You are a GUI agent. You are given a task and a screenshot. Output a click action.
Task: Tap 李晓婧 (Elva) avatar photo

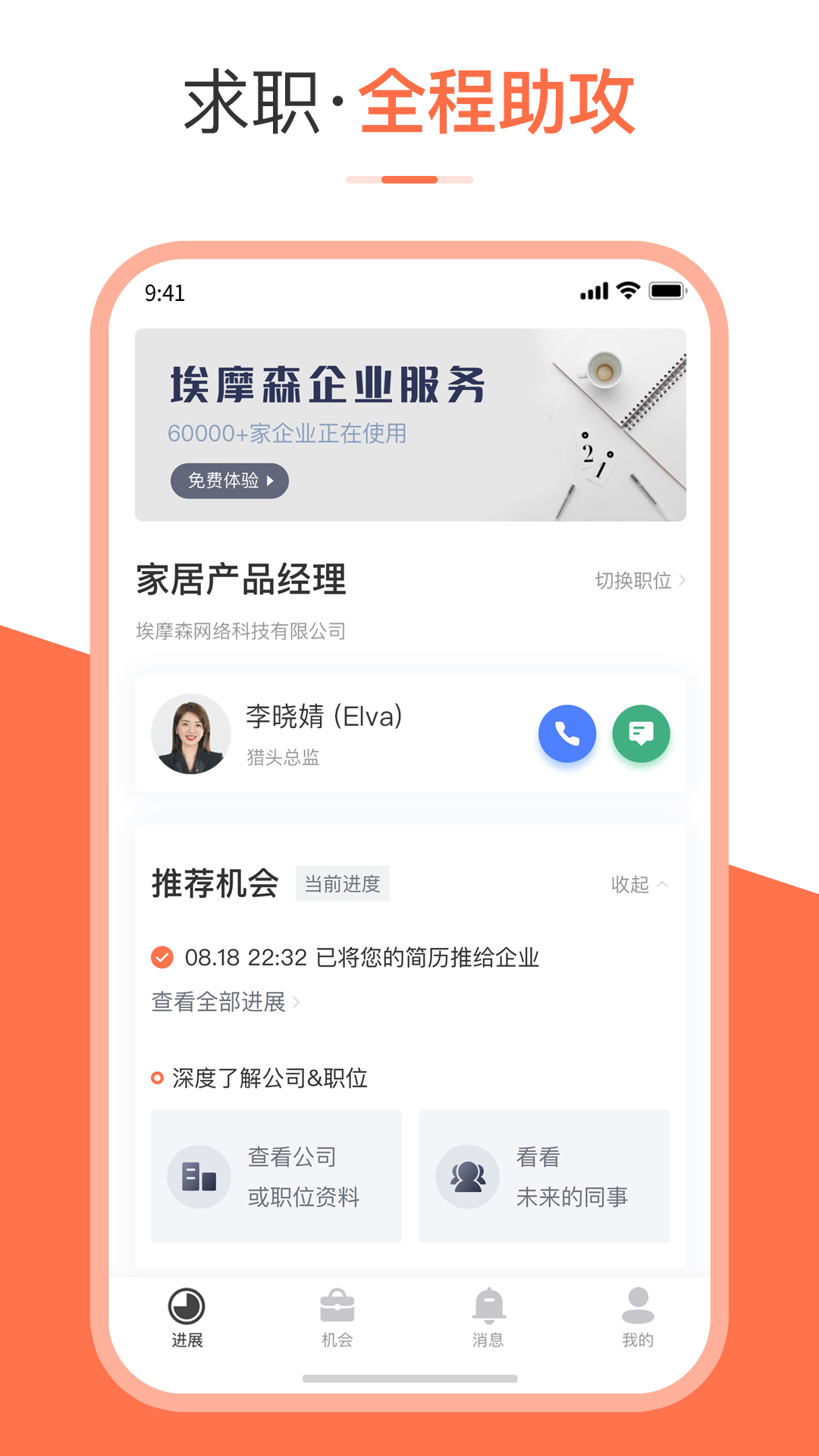(192, 733)
